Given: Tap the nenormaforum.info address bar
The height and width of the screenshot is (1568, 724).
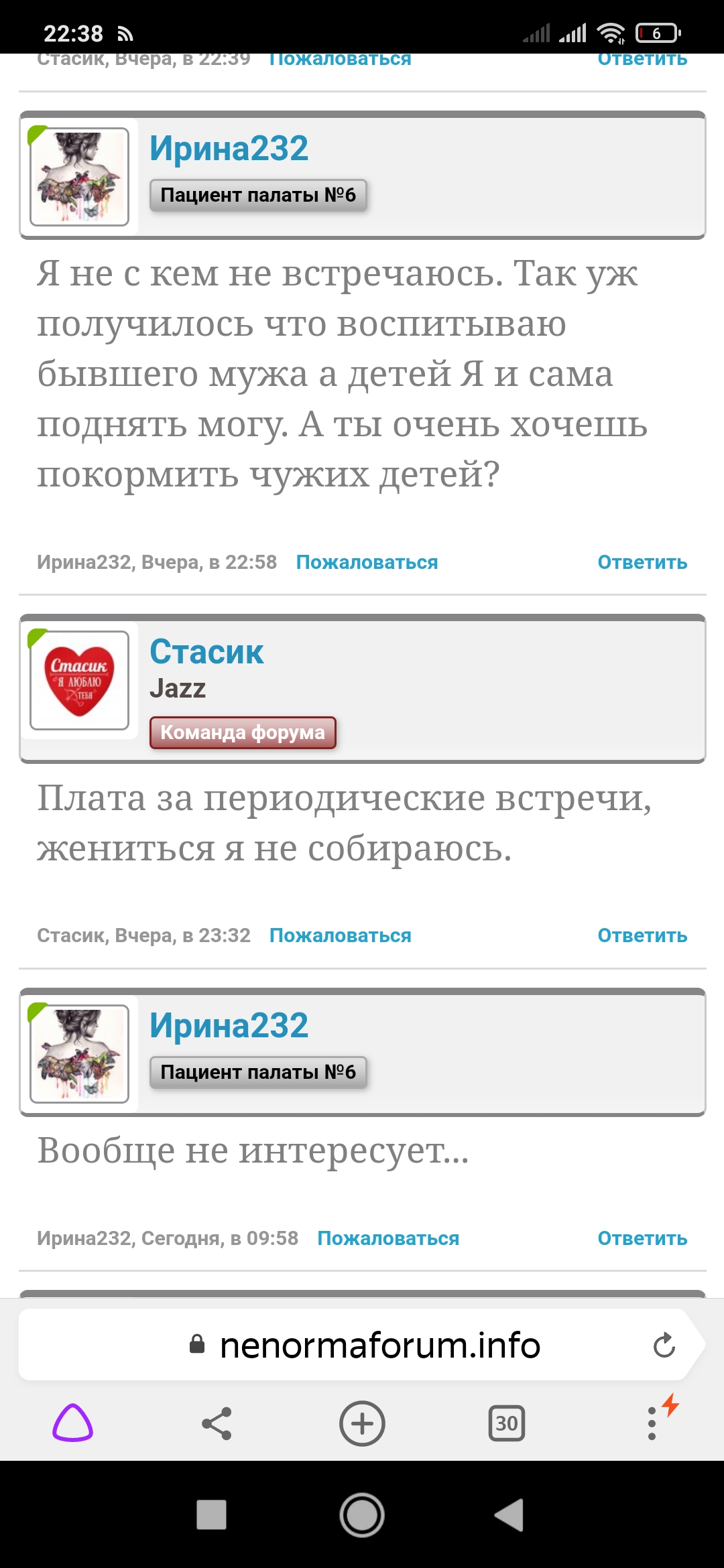Looking at the screenshot, I should pyautogui.click(x=379, y=1346).
